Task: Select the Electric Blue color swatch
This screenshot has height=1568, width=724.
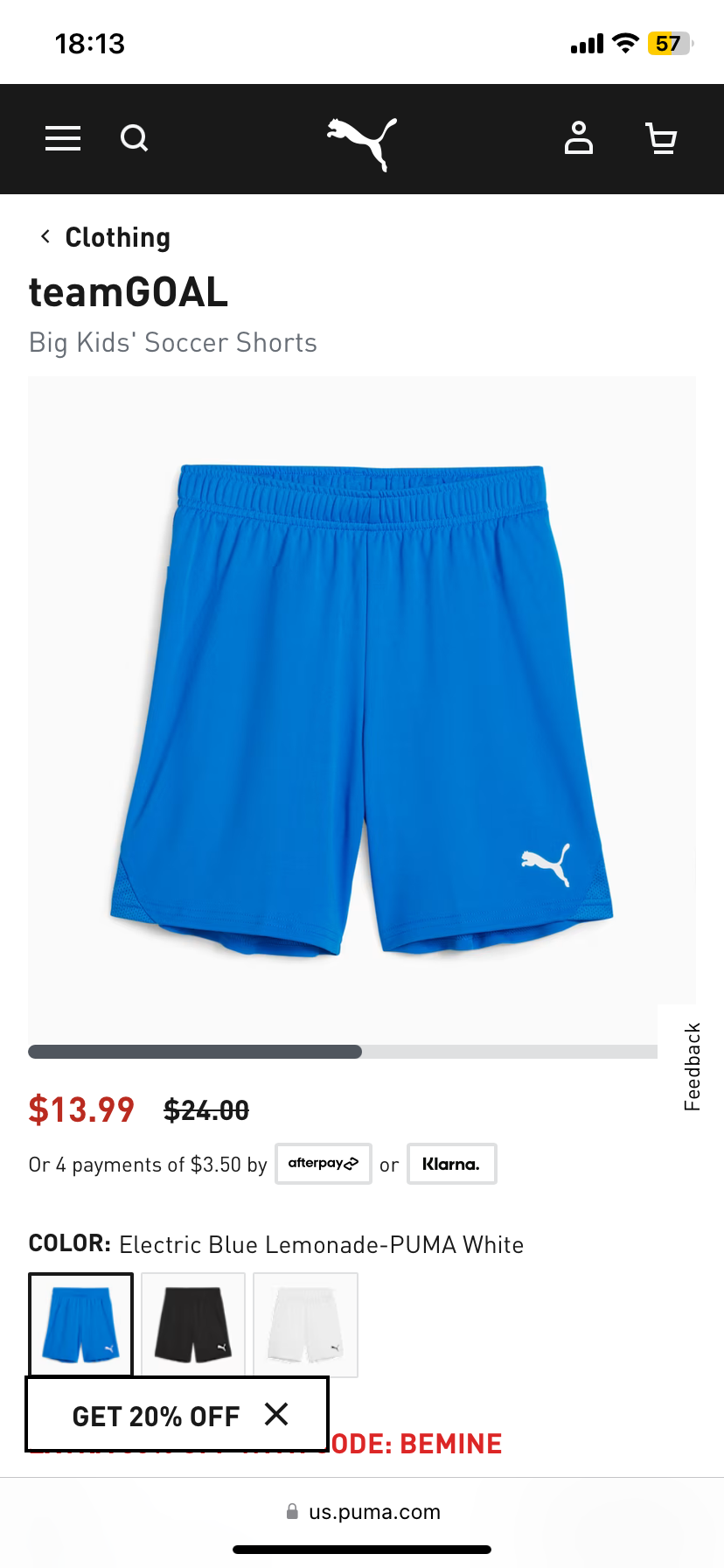Action: click(x=80, y=1324)
